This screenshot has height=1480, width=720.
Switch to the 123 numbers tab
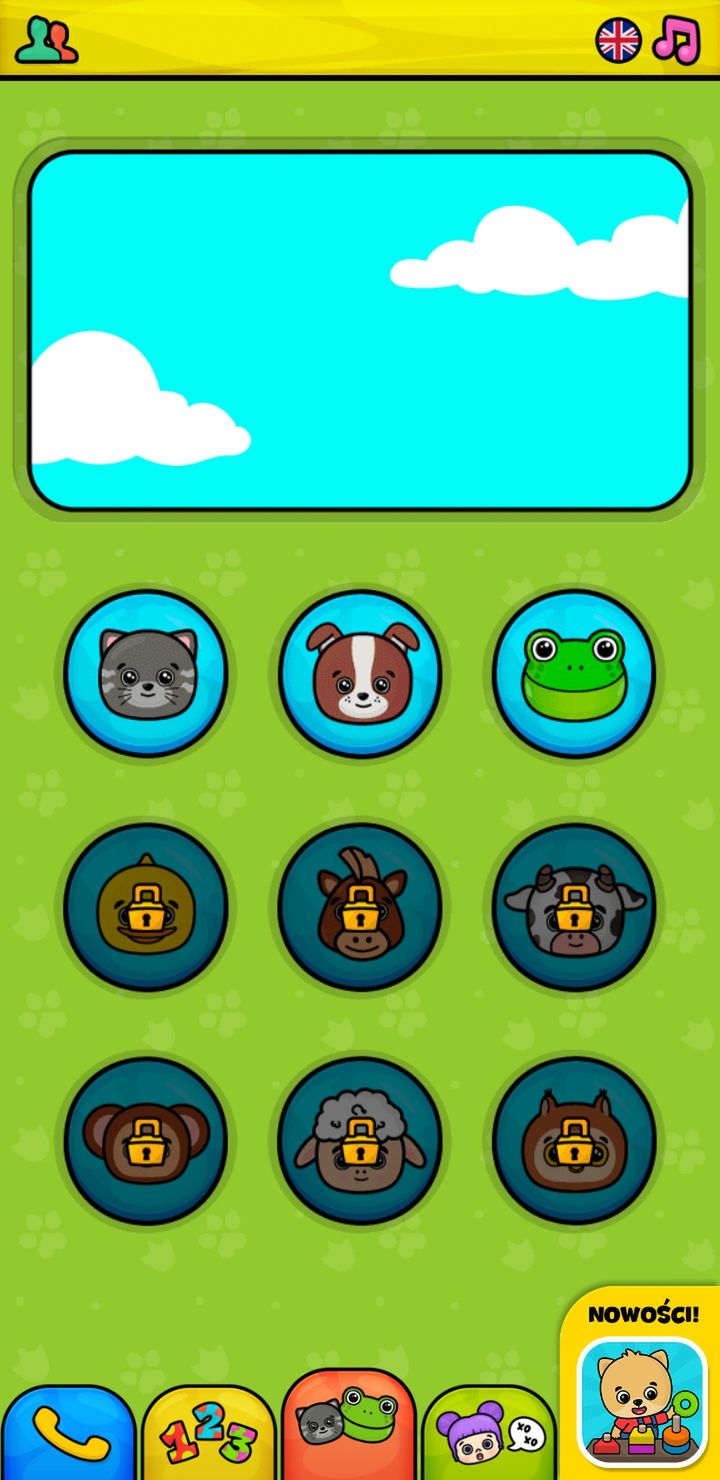208,1434
